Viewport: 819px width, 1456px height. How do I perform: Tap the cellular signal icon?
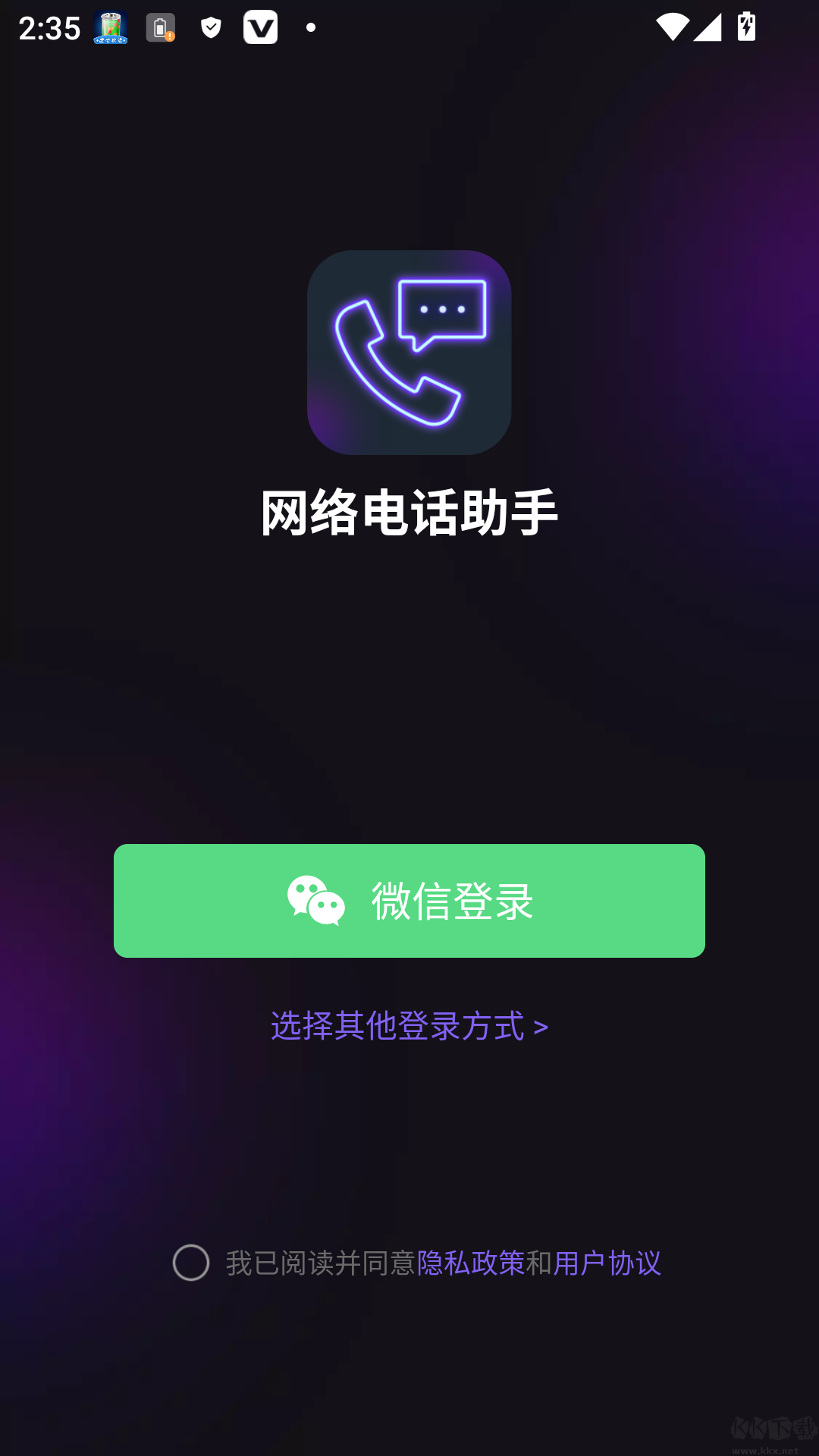[708, 29]
